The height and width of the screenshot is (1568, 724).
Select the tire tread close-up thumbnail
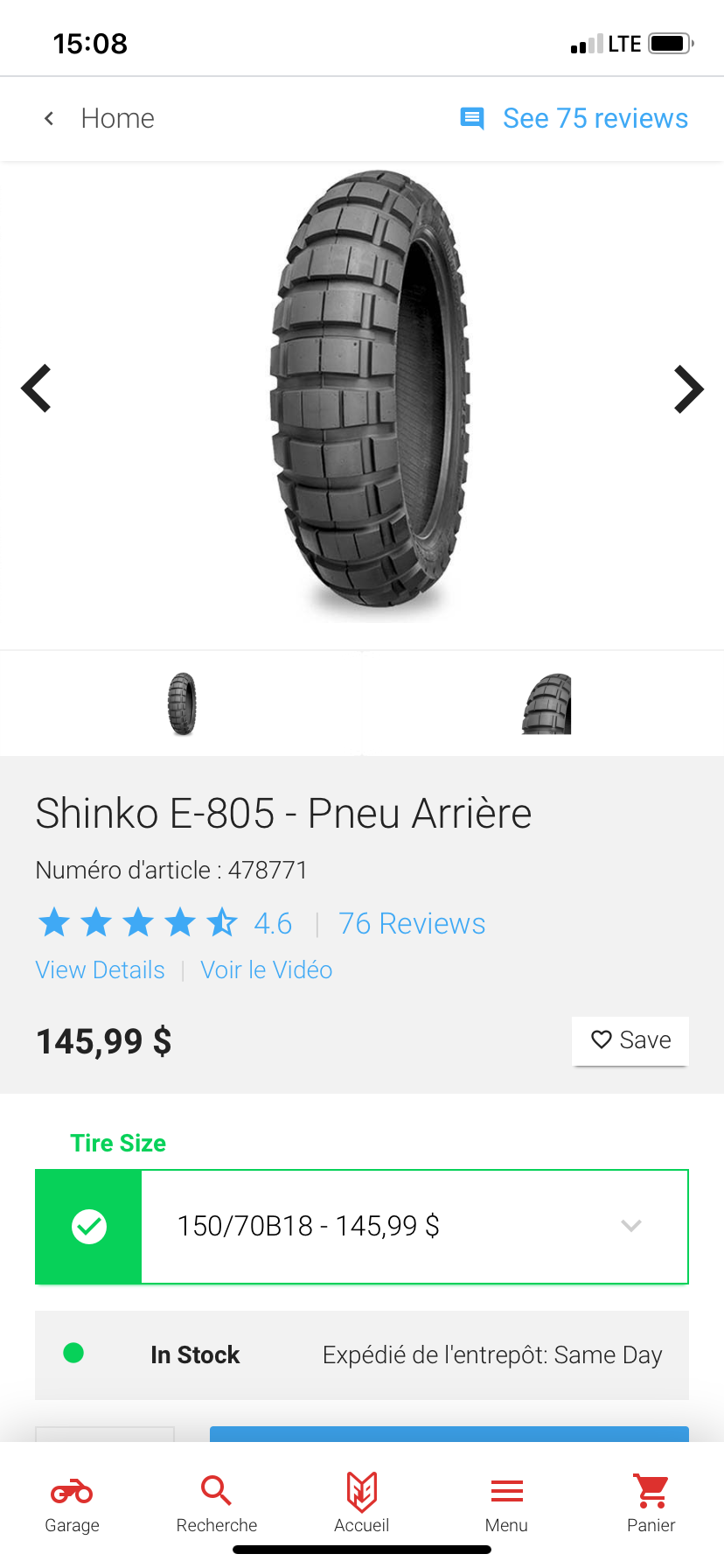(x=546, y=703)
